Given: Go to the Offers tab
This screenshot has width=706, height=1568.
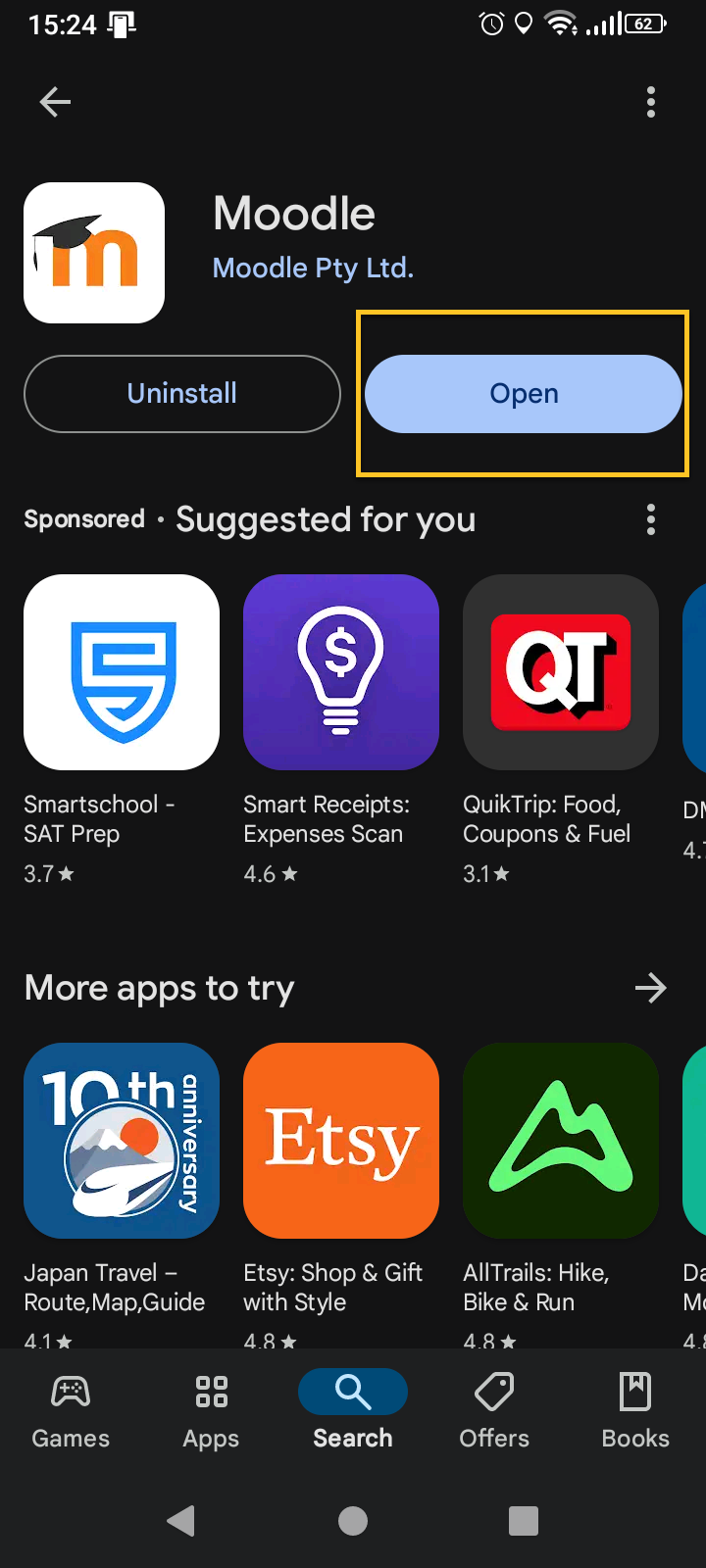Looking at the screenshot, I should (x=494, y=1411).
